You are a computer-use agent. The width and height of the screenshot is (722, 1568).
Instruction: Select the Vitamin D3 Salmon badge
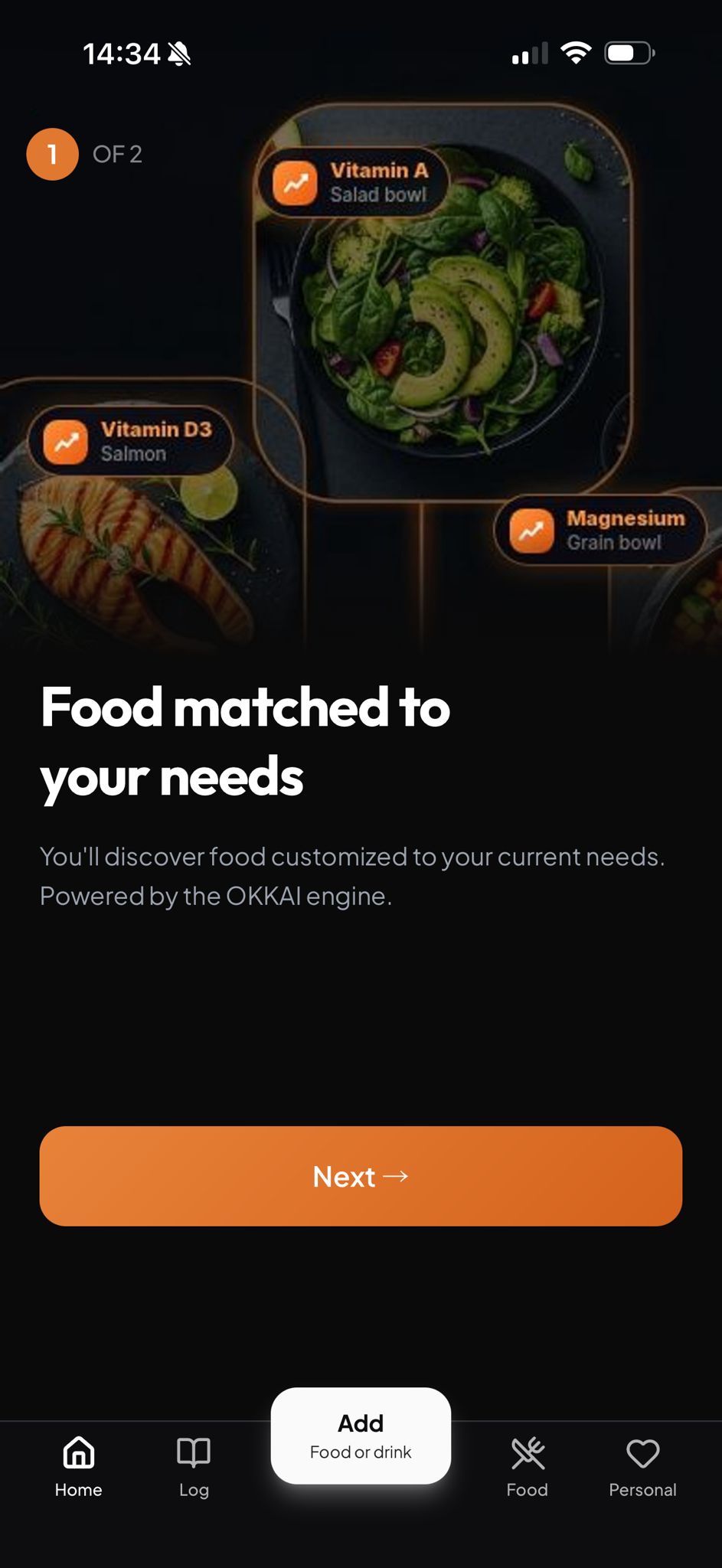pyautogui.click(x=130, y=440)
